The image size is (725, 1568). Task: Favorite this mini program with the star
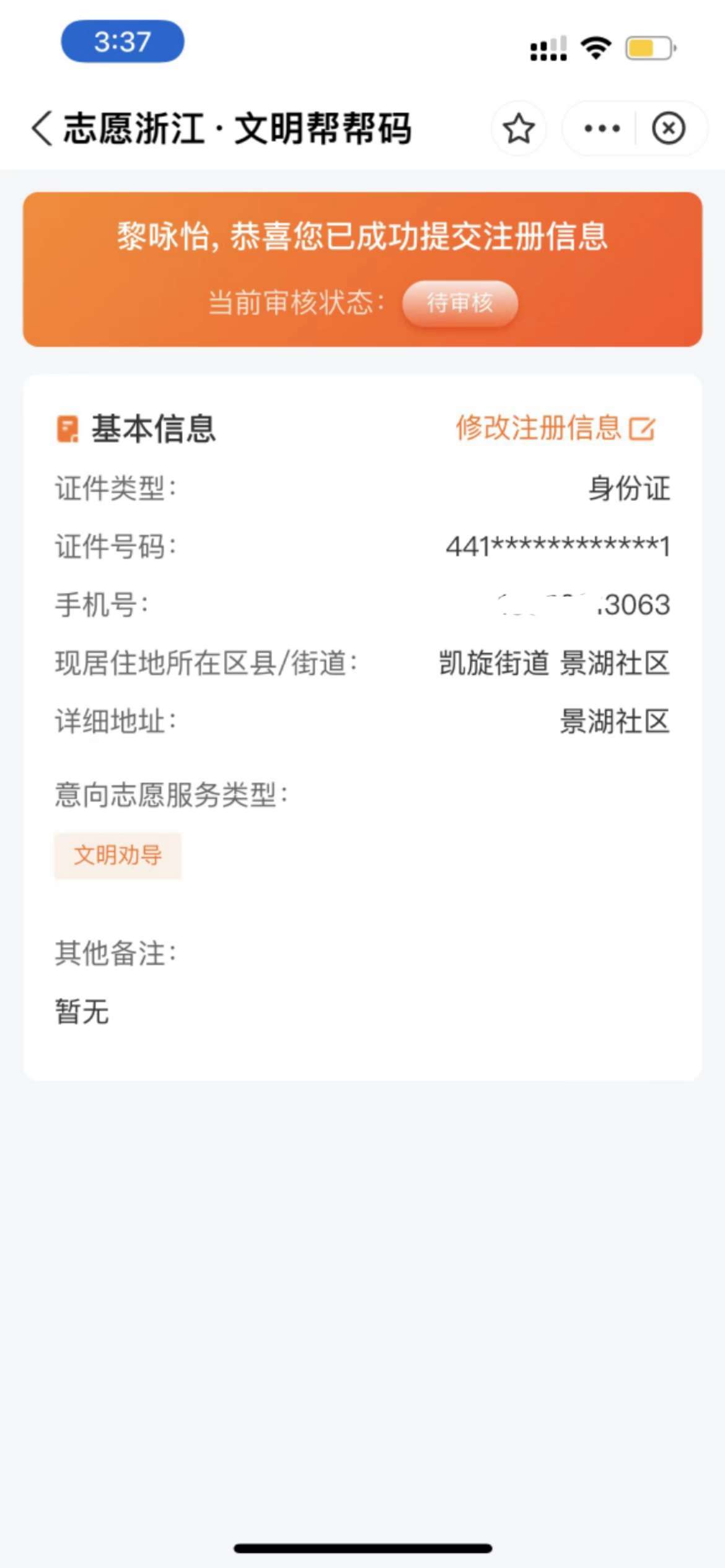[519, 129]
